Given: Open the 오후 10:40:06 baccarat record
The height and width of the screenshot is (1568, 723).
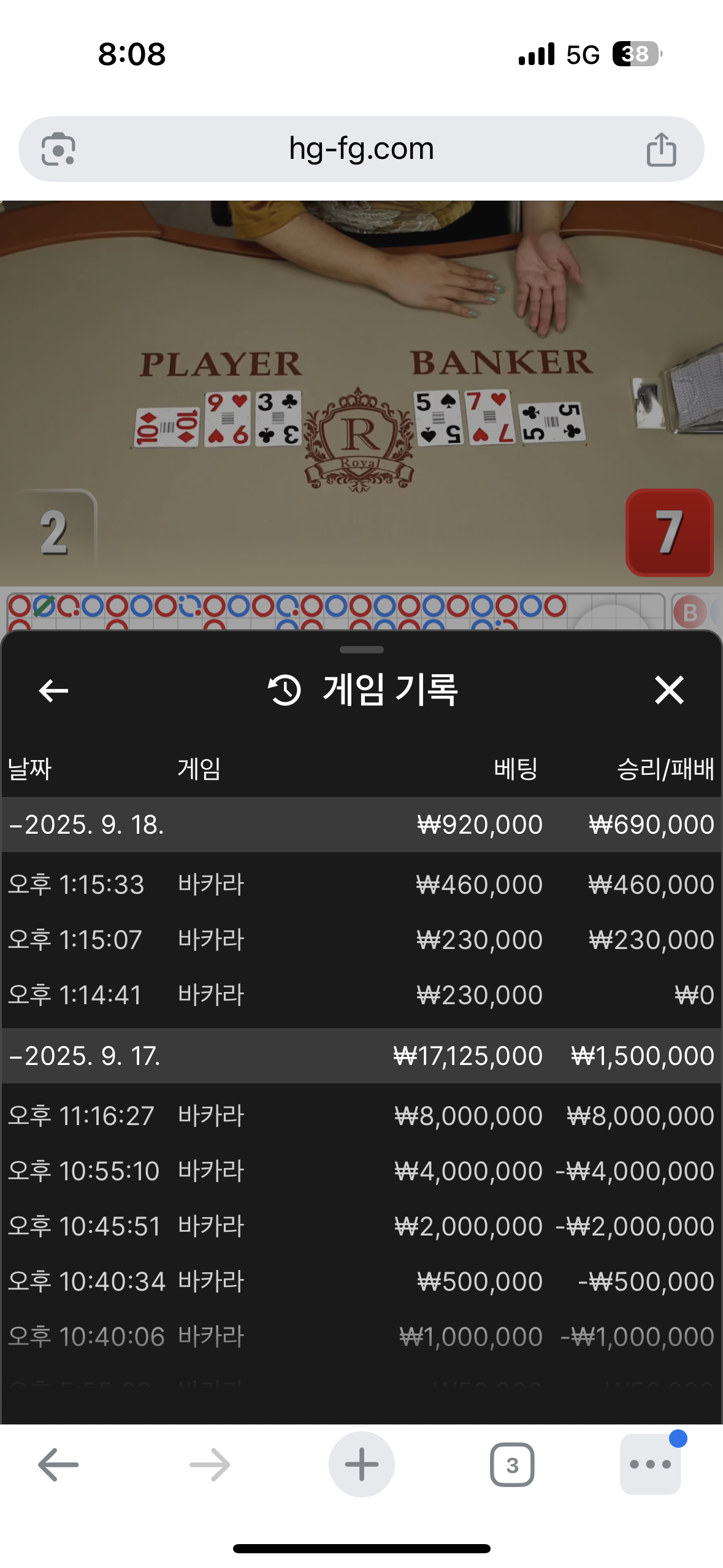Looking at the screenshot, I should click(361, 1337).
